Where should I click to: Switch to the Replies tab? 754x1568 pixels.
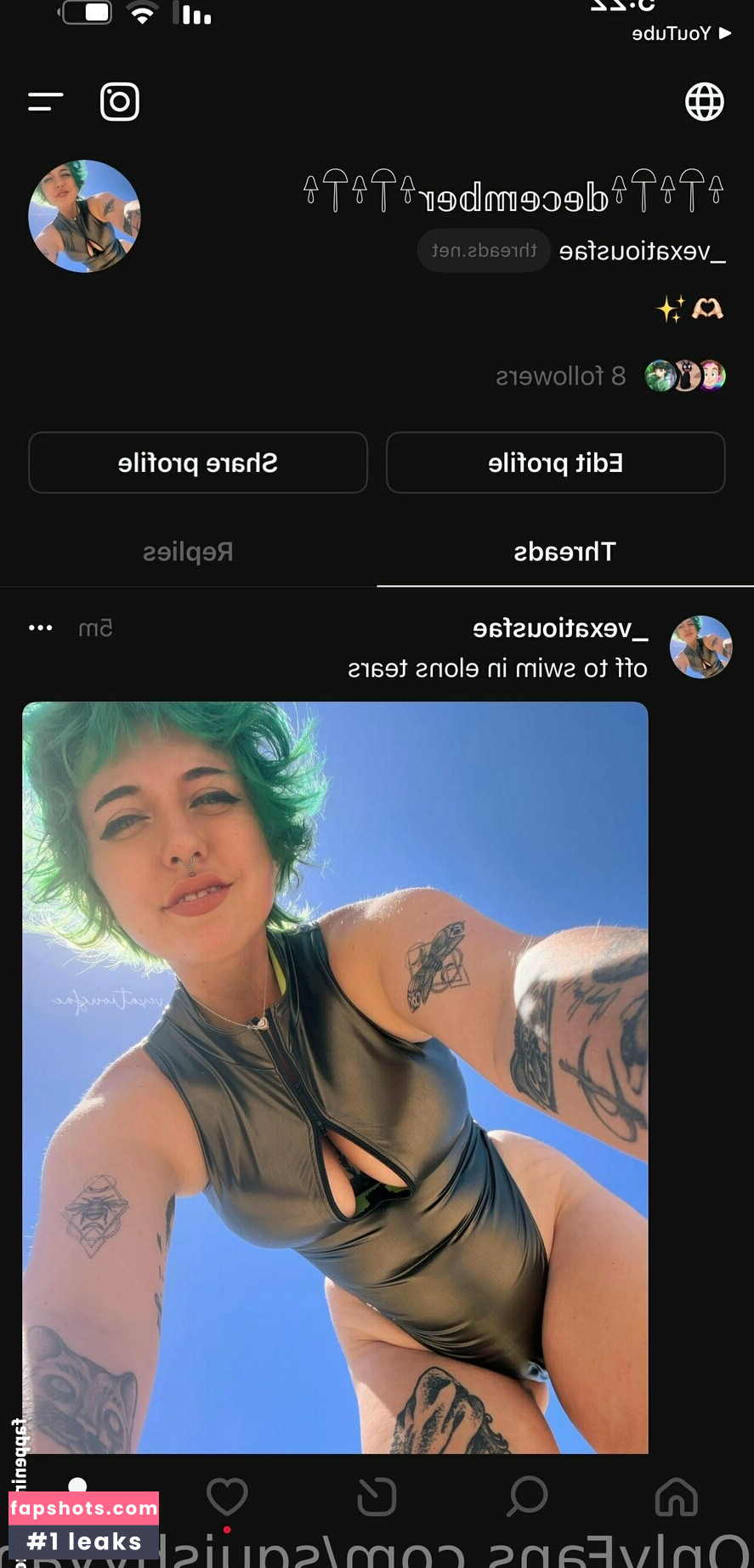(x=189, y=551)
